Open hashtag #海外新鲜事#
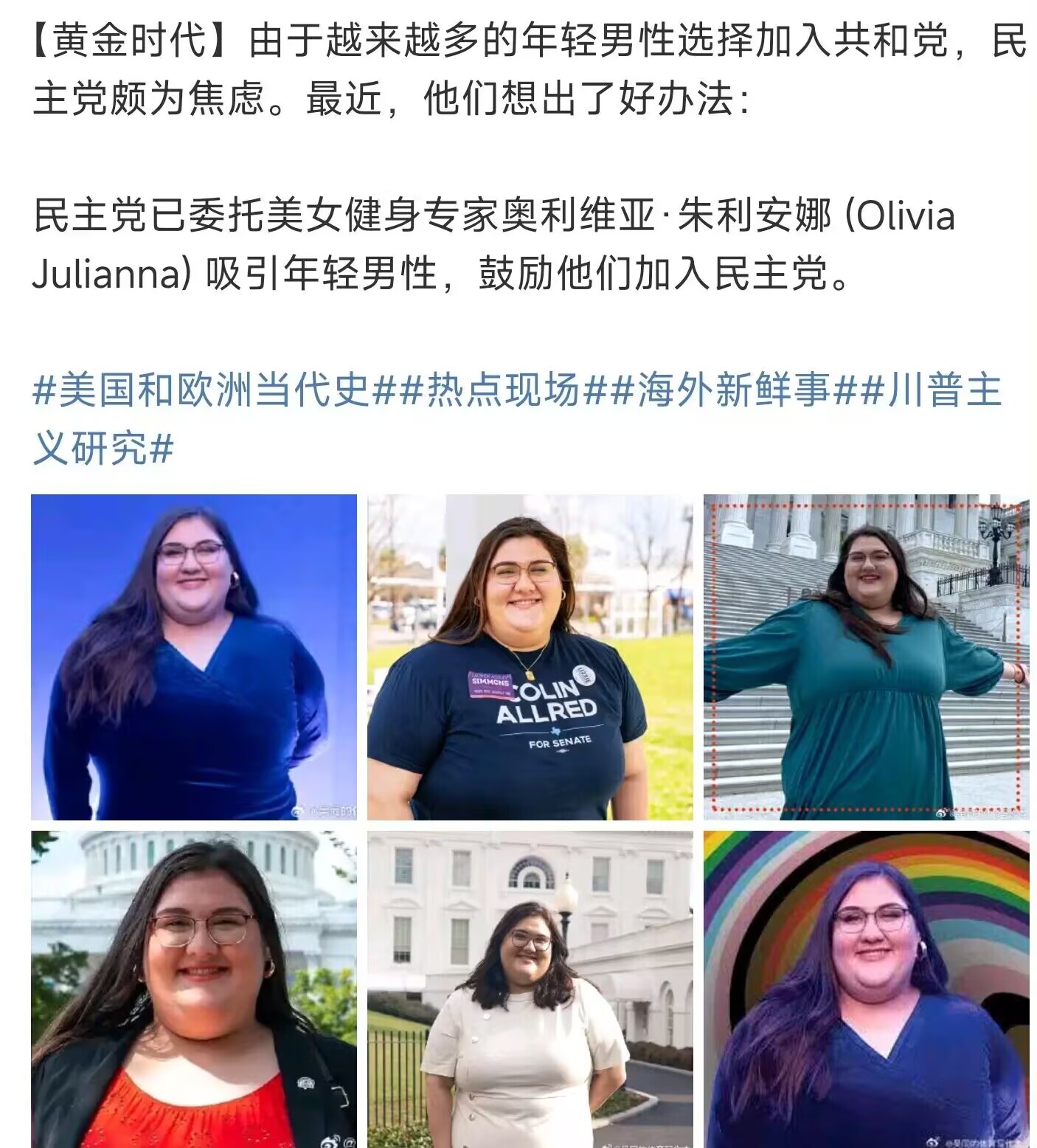The image size is (1037, 1148). click(734, 390)
